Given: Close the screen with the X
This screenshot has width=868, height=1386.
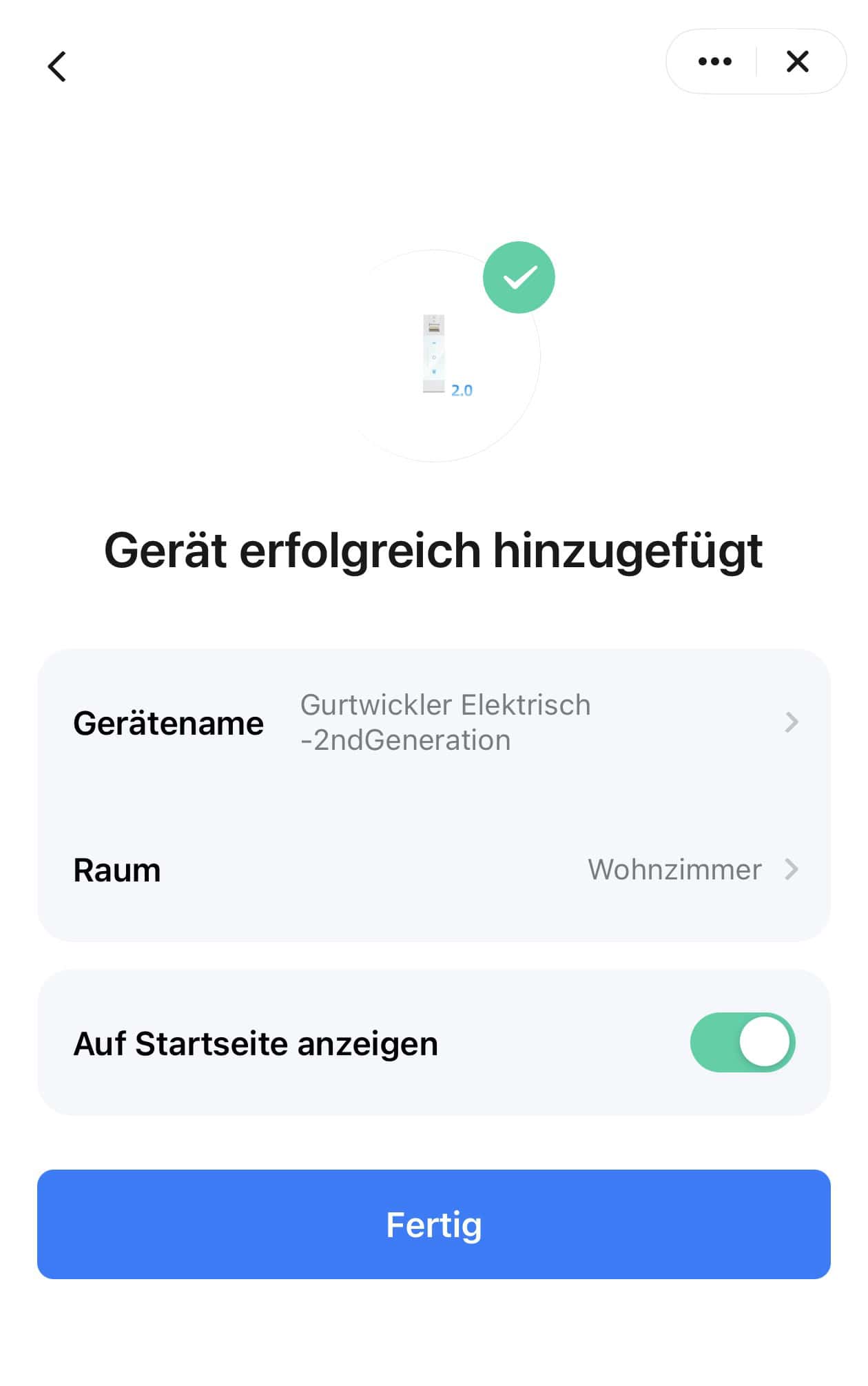Looking at the screenshot, I should tap(797, 61).
